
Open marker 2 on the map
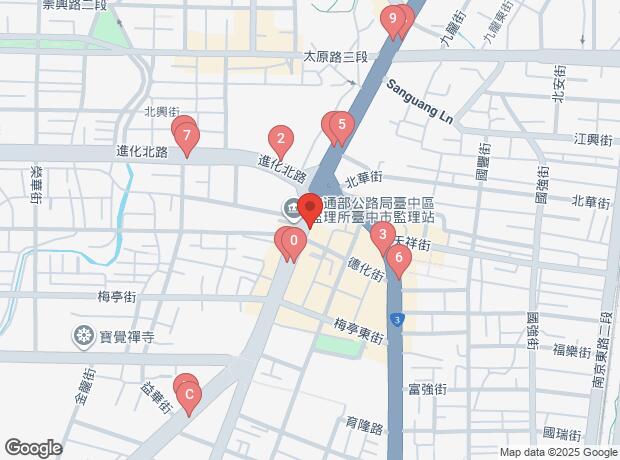click(281, 139)
